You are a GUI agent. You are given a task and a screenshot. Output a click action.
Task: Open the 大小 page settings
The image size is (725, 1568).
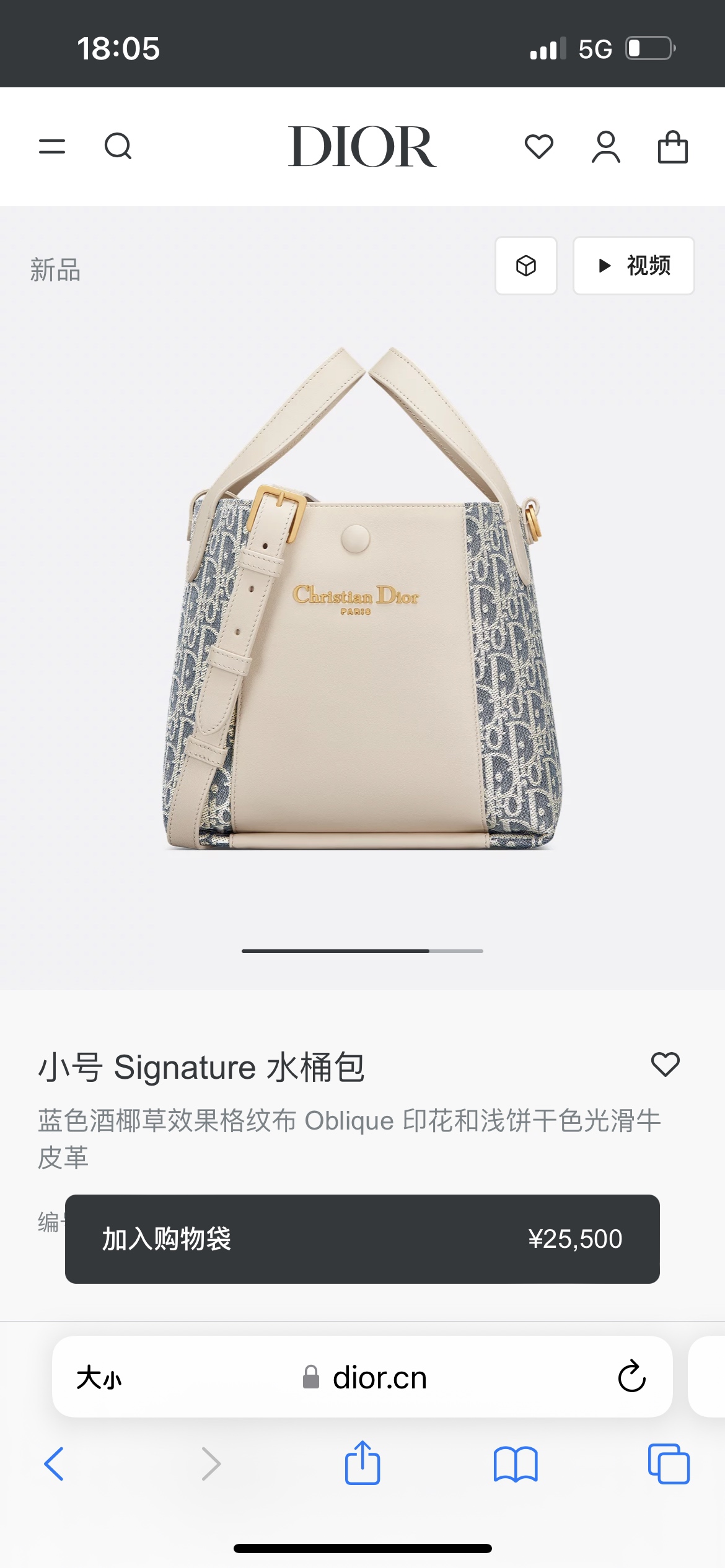99,1378
